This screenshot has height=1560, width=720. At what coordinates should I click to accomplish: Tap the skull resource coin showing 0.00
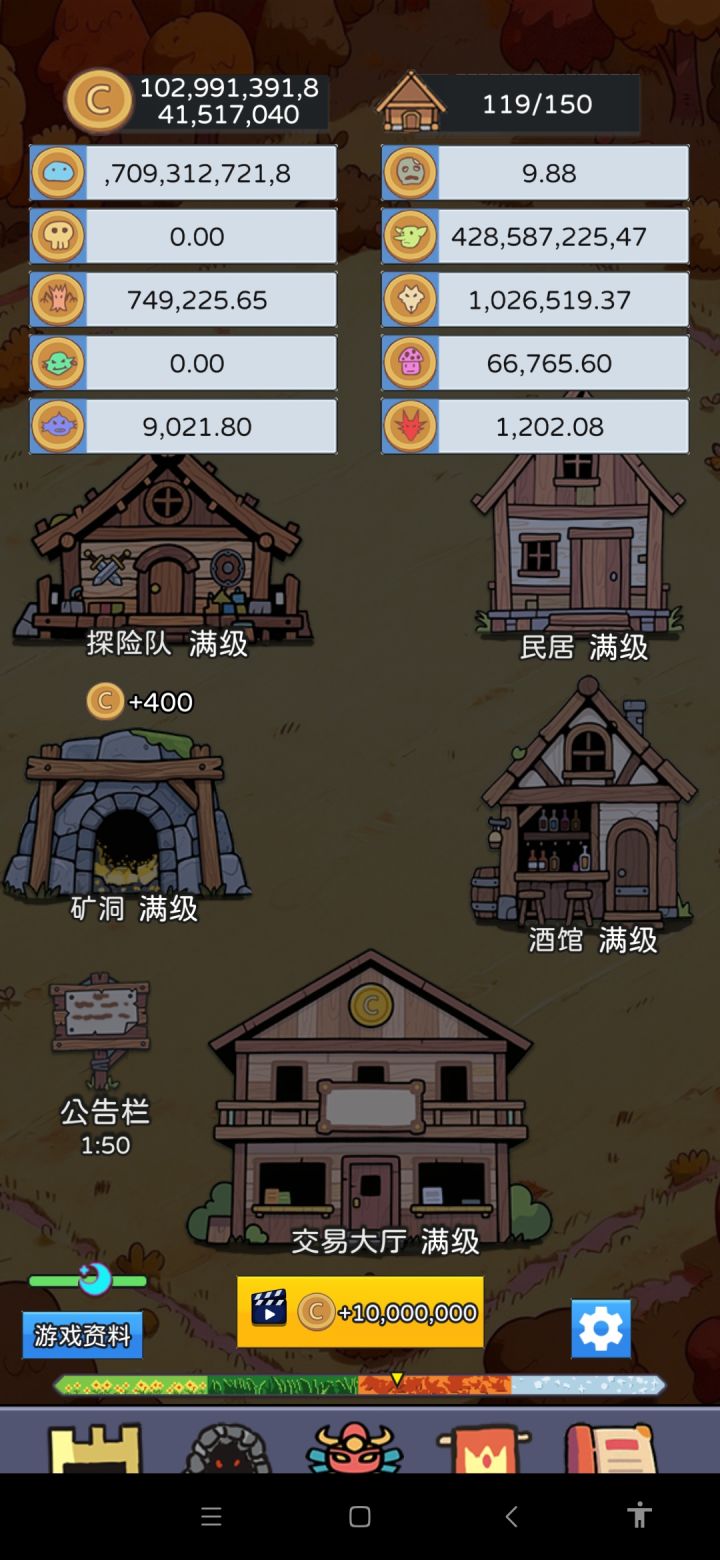[x=58, y=237]
